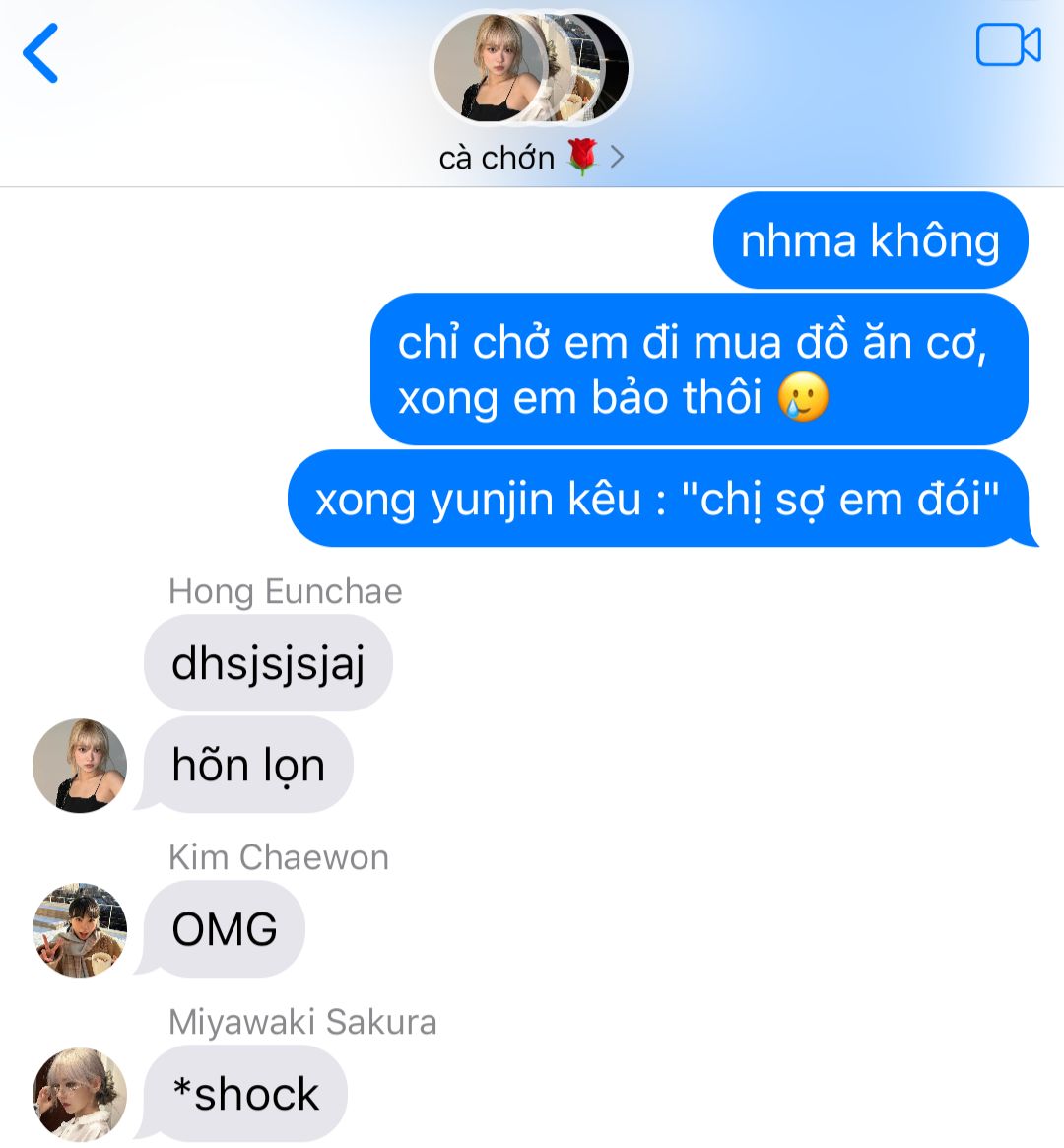Open the cà chớn group details
This screenshot has height=1148, width=1064.
531,157
